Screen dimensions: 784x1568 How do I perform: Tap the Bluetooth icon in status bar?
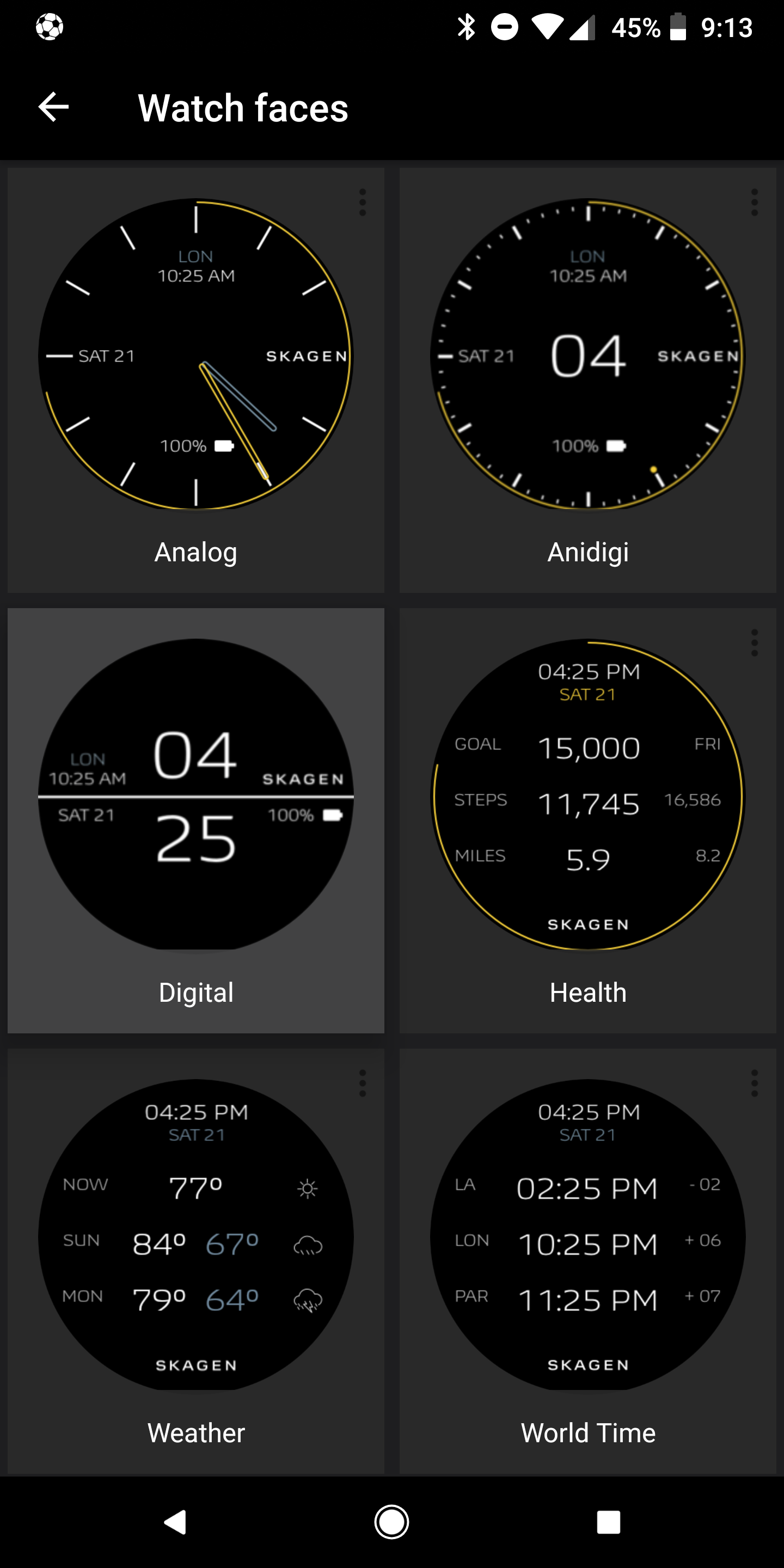click(x=468, y=27)
